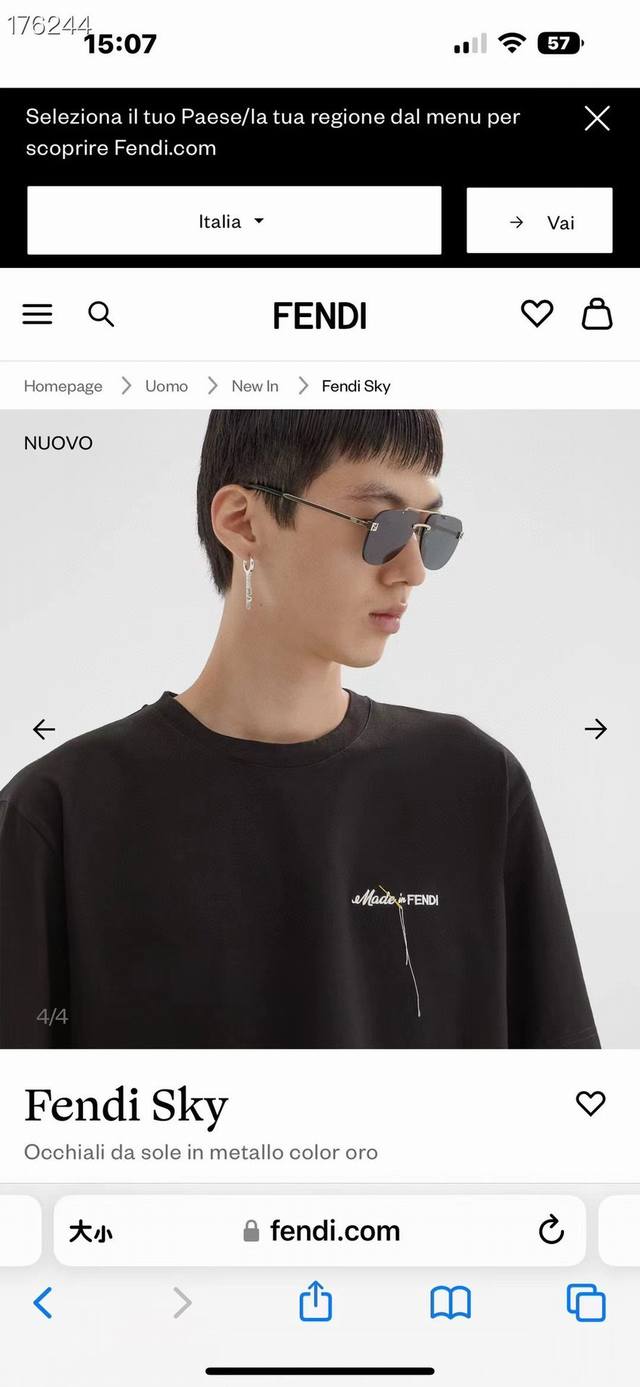This screenshot has height=1387, width=640.
Task: Open the New In breadcrumb
Action: (x=255, y=386)
